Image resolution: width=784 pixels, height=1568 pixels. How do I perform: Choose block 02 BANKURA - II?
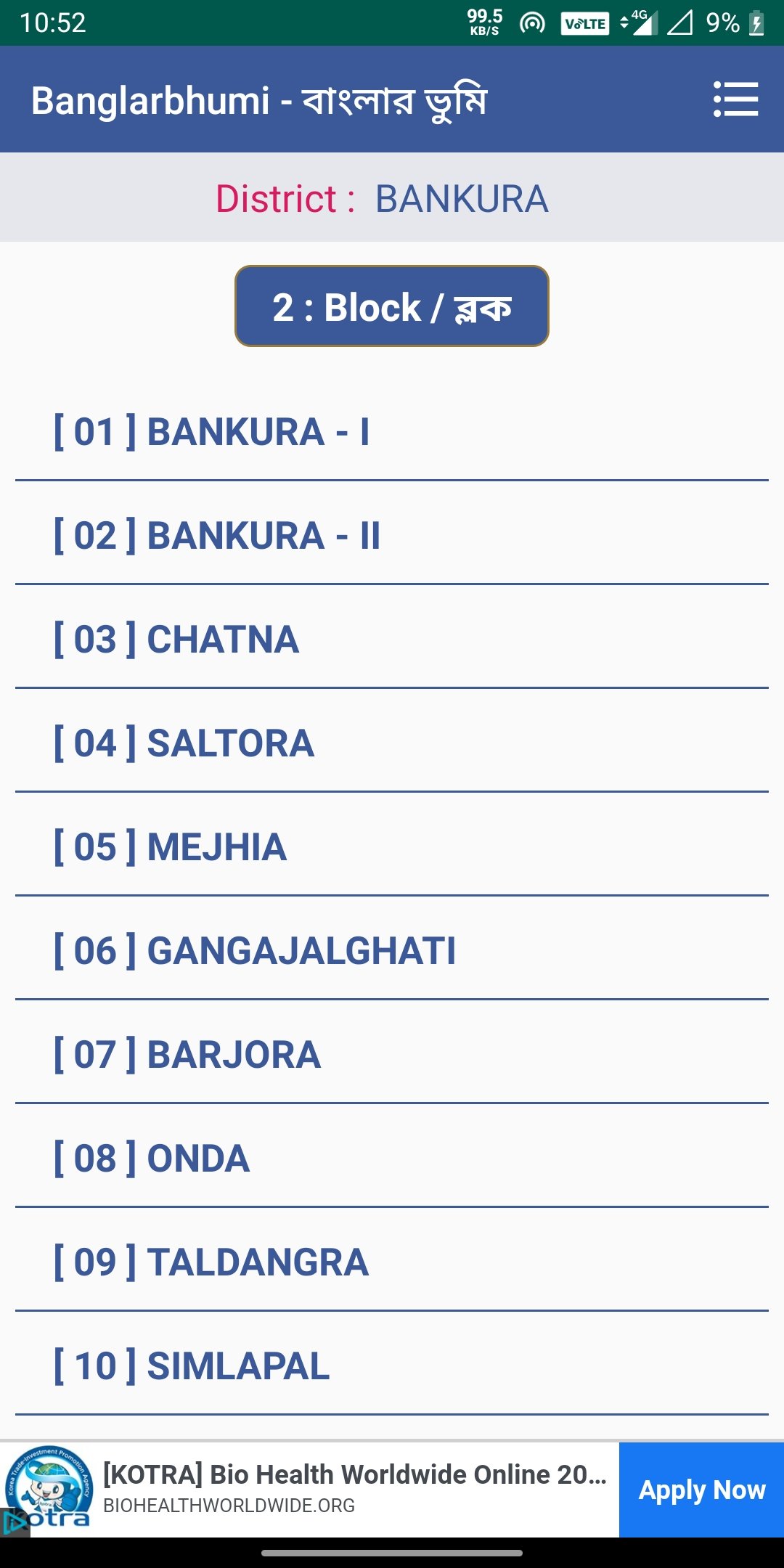[x=392, y=535]
